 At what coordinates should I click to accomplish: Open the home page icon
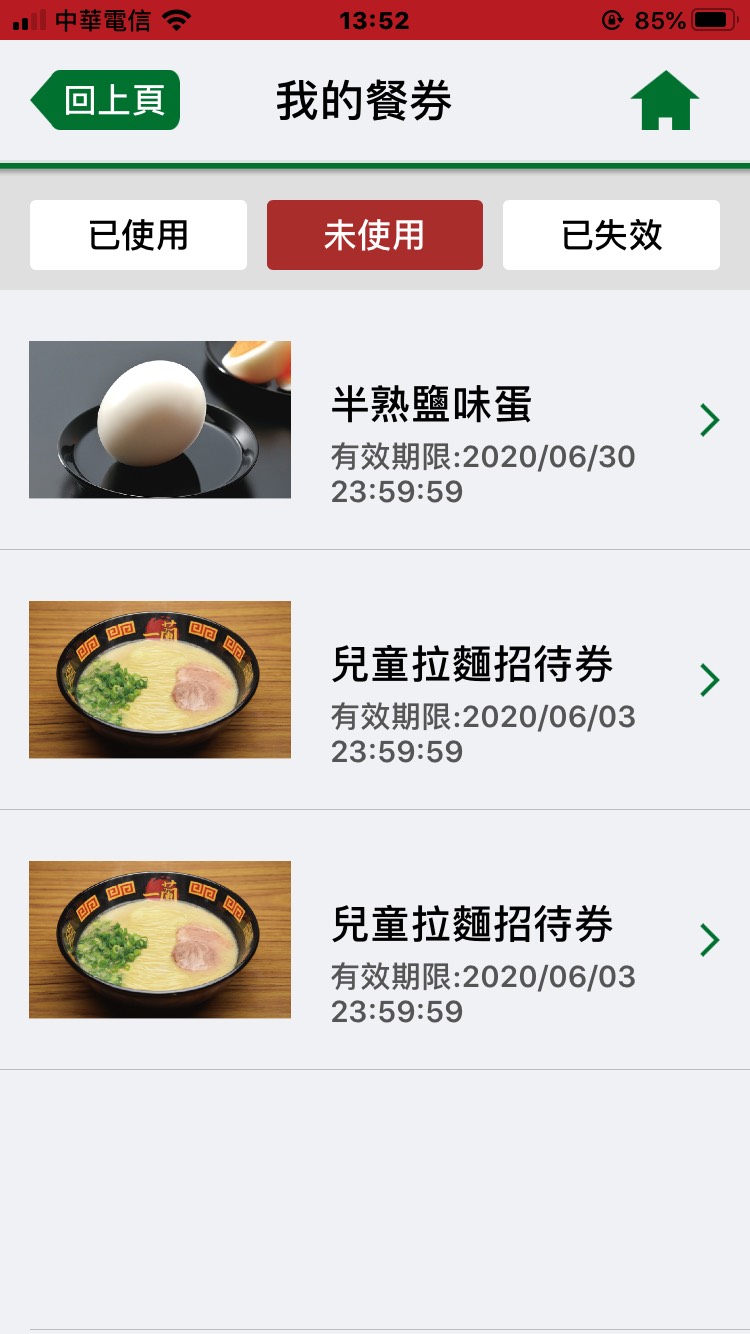click(664, 100)
